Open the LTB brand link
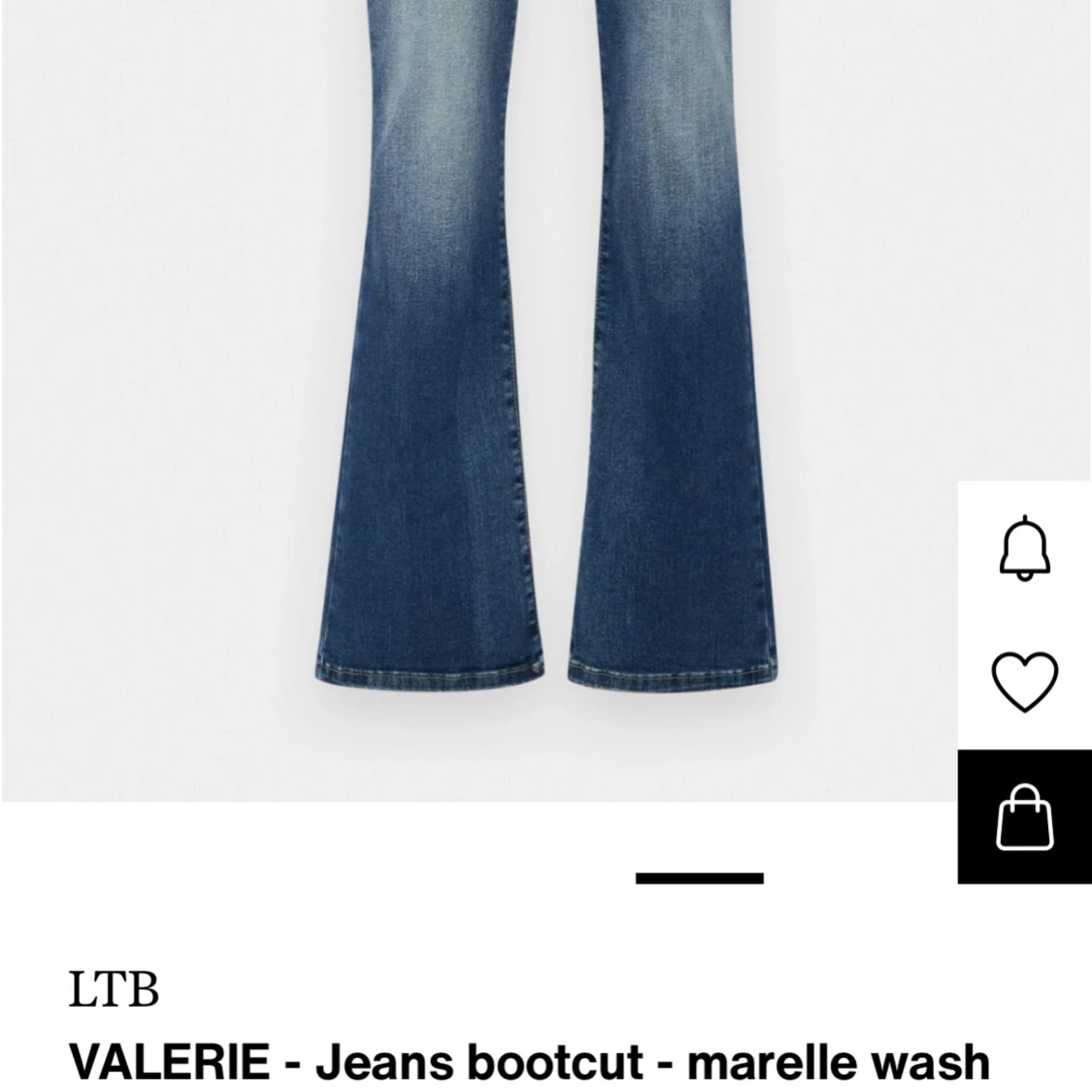1092x1092 pixels. pyautogui.click(x=114, y=991)
